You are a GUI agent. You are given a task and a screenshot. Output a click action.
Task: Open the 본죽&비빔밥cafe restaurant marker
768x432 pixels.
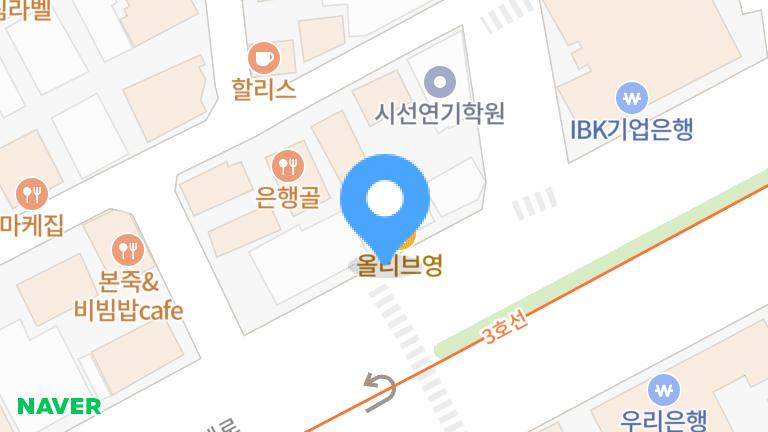[x=127, y=249]
